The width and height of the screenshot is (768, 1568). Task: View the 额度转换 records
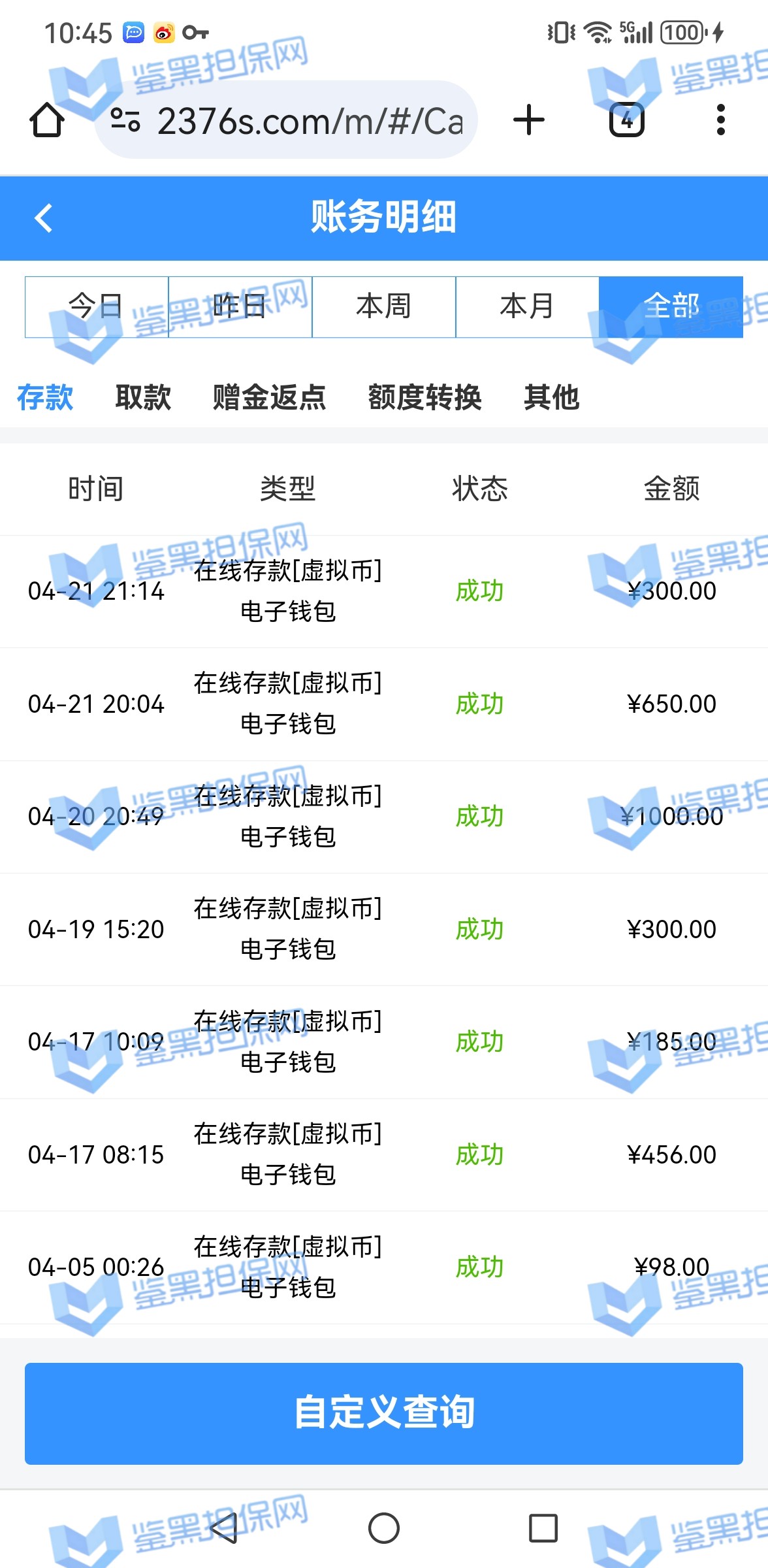point(424,397)
